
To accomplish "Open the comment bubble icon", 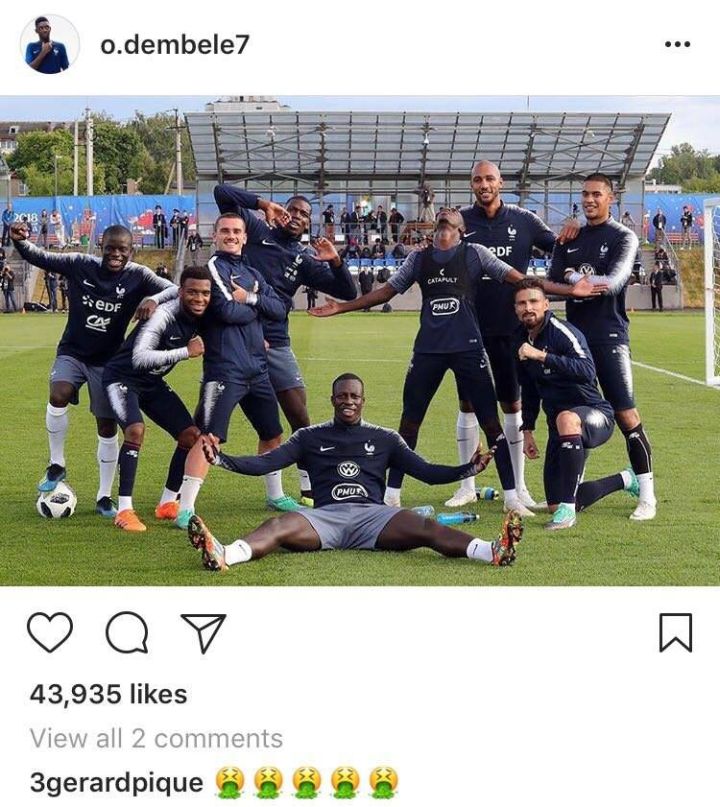I will point(126,632).
